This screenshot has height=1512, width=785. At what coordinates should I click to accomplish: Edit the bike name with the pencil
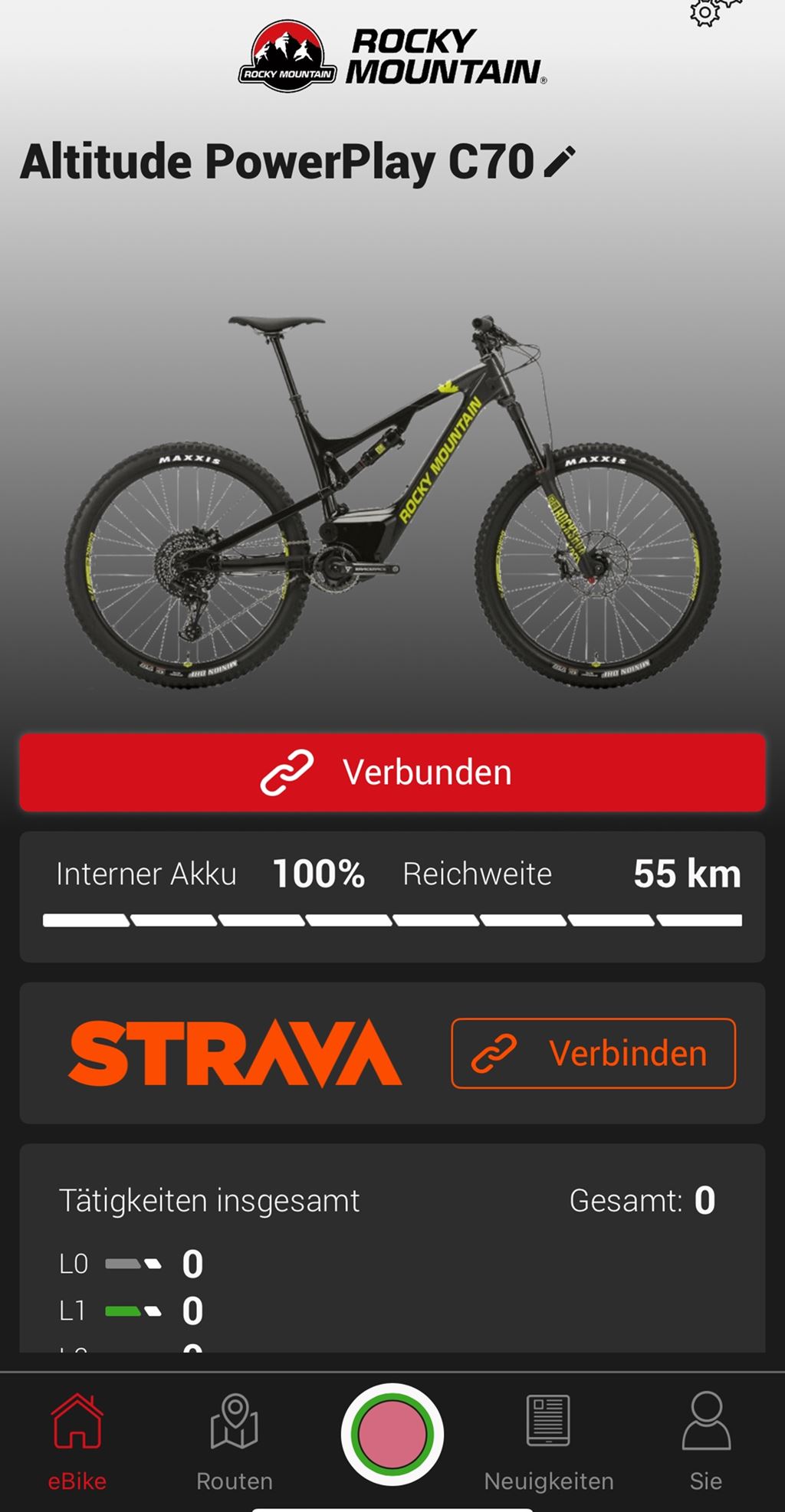tap(560, 162)
